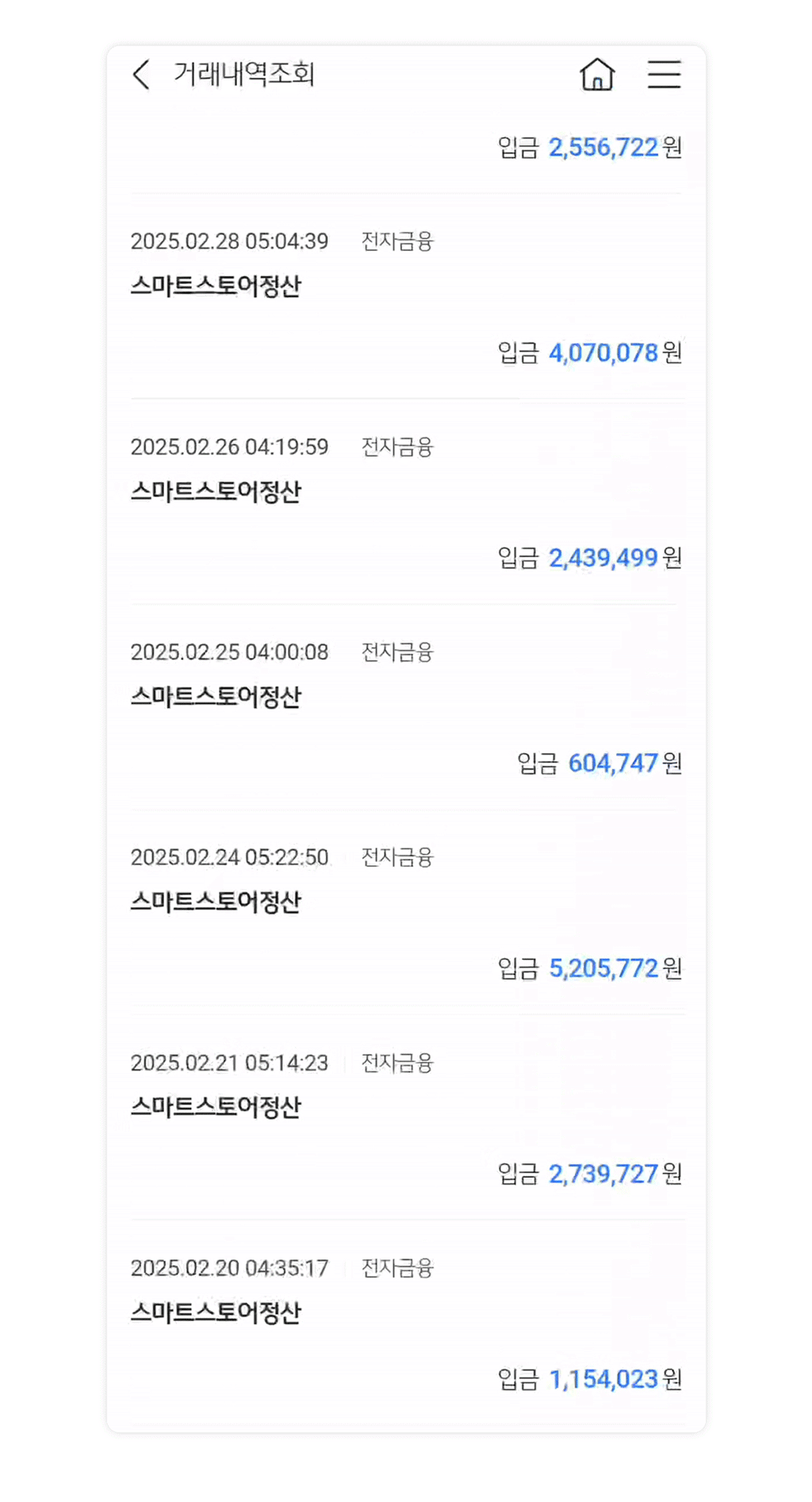The width and height of the screenshot is (812, 1502).
Task: Open the hamburger menu
Action: pyautogui.click(x=664, y=75)
